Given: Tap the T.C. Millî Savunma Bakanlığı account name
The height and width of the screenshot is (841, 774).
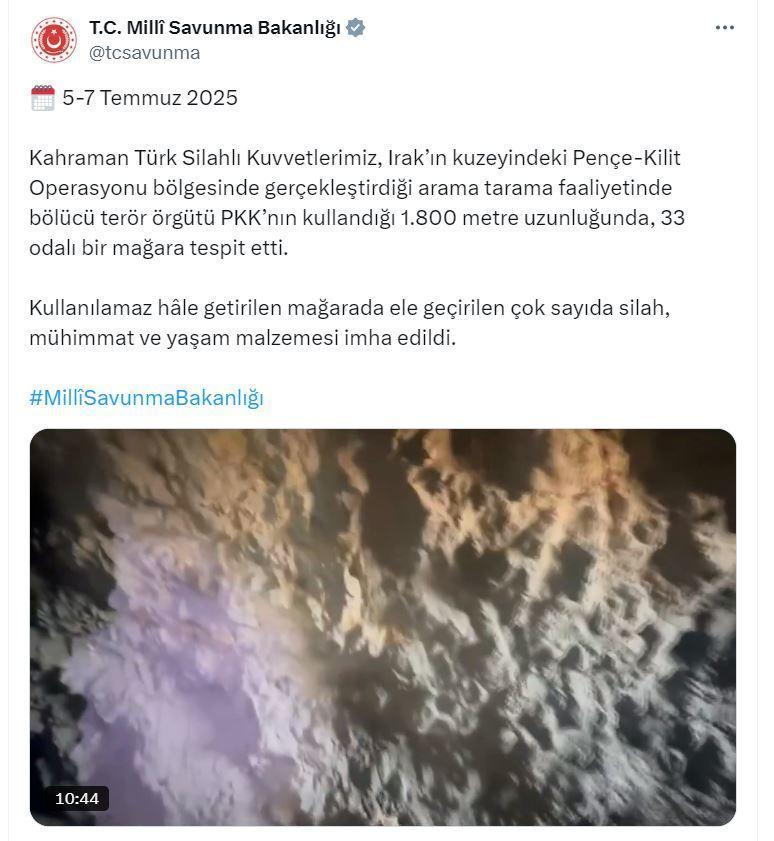Looking at the screenshot, I should [x=215, y=28].
